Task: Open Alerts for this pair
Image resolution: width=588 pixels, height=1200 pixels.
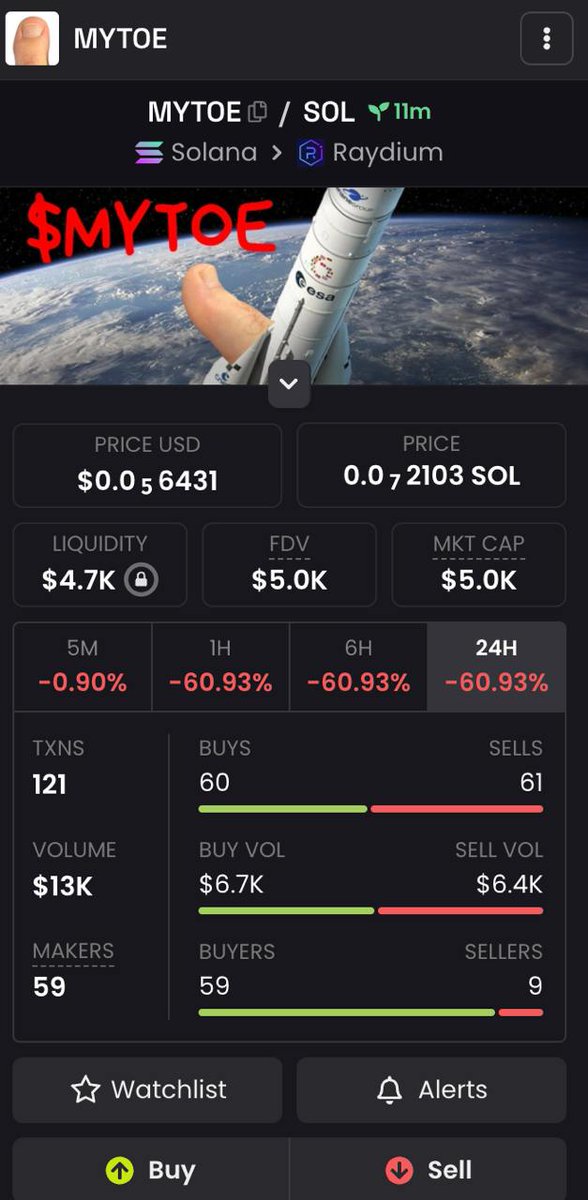Action: pos(431,1090)
